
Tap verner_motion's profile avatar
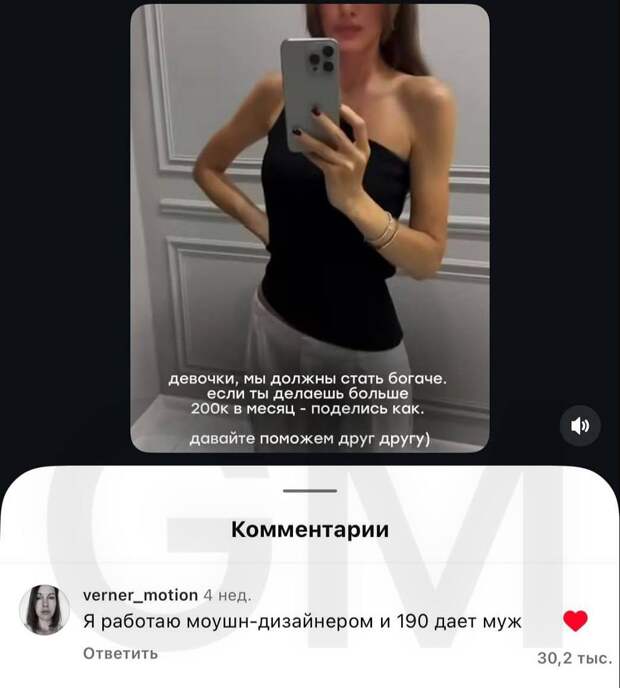pyautogui.click(x=45, y=609)
